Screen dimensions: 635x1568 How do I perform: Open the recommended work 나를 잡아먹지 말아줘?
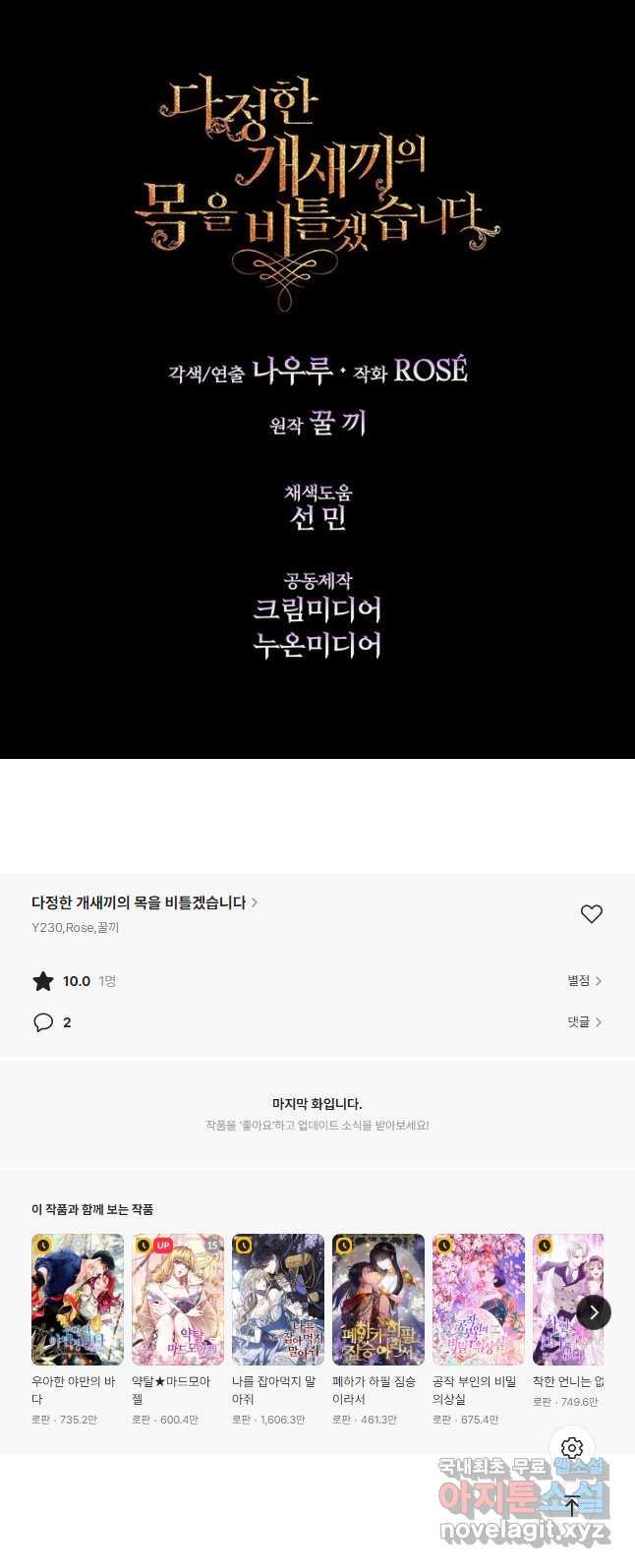click(278, 1300)
